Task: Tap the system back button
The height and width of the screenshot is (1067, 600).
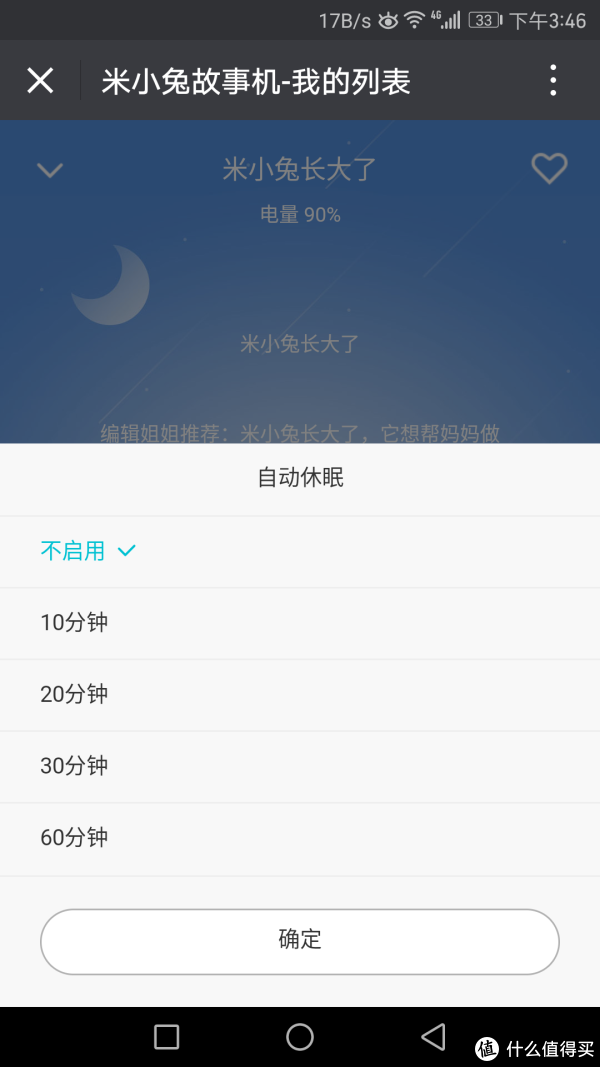Action: pyautogui.click(x=433, y=1037)
